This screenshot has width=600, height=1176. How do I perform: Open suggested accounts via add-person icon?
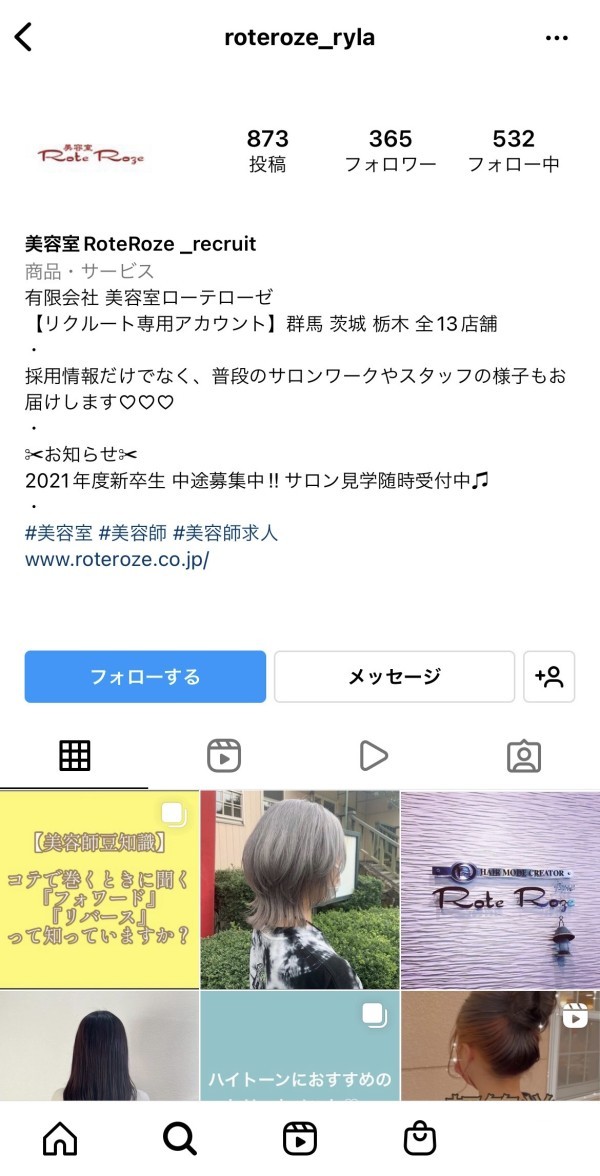coord(549,677)
